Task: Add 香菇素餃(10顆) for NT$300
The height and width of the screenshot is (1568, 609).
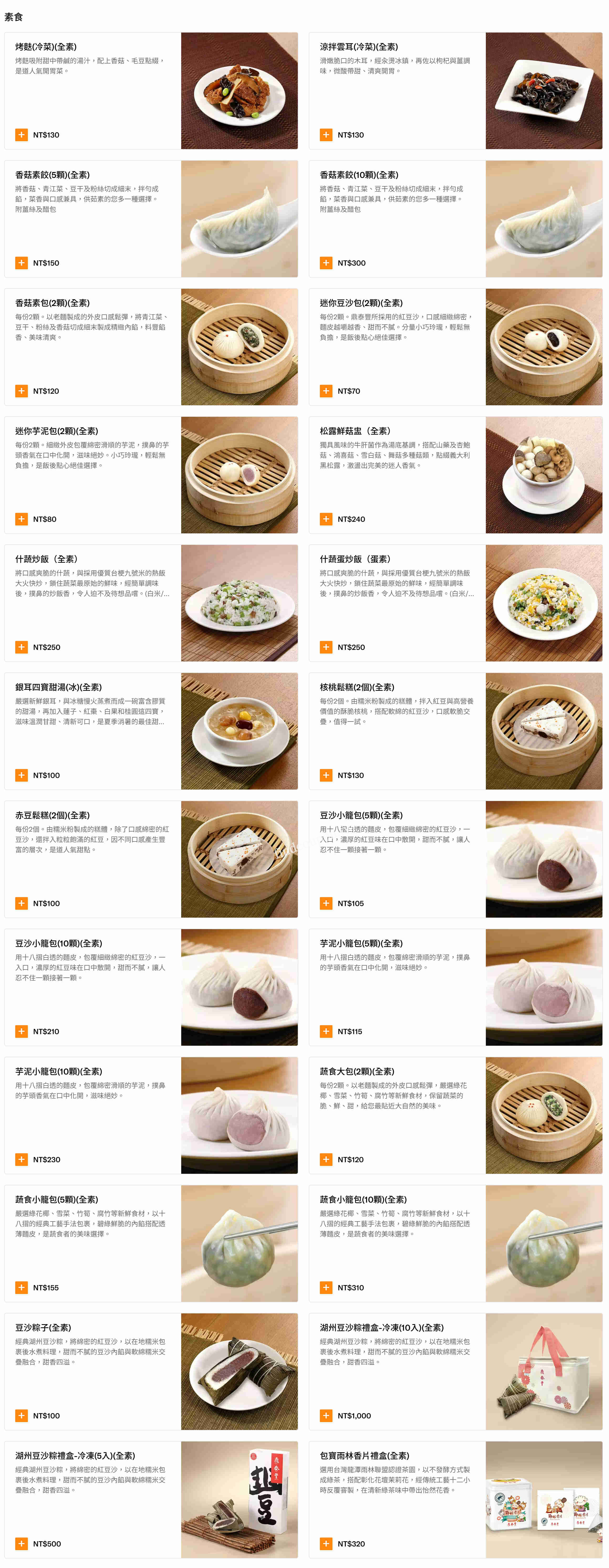Action: [x=326, y=263]
